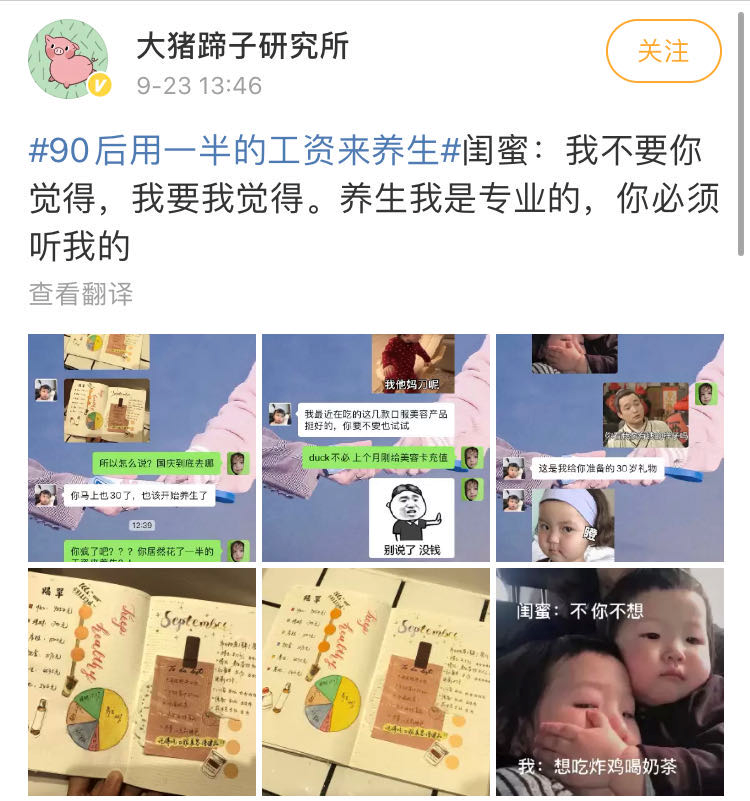Open the pig avatar profile picture
The image size is (750, 801).
pyautogui.click(x=68, y=59)
